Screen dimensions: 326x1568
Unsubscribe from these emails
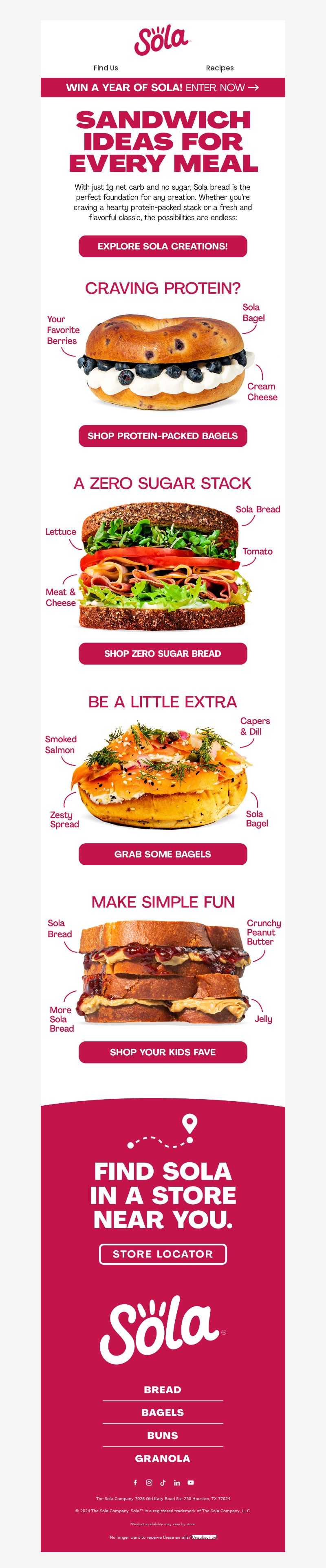(204, 1537)
